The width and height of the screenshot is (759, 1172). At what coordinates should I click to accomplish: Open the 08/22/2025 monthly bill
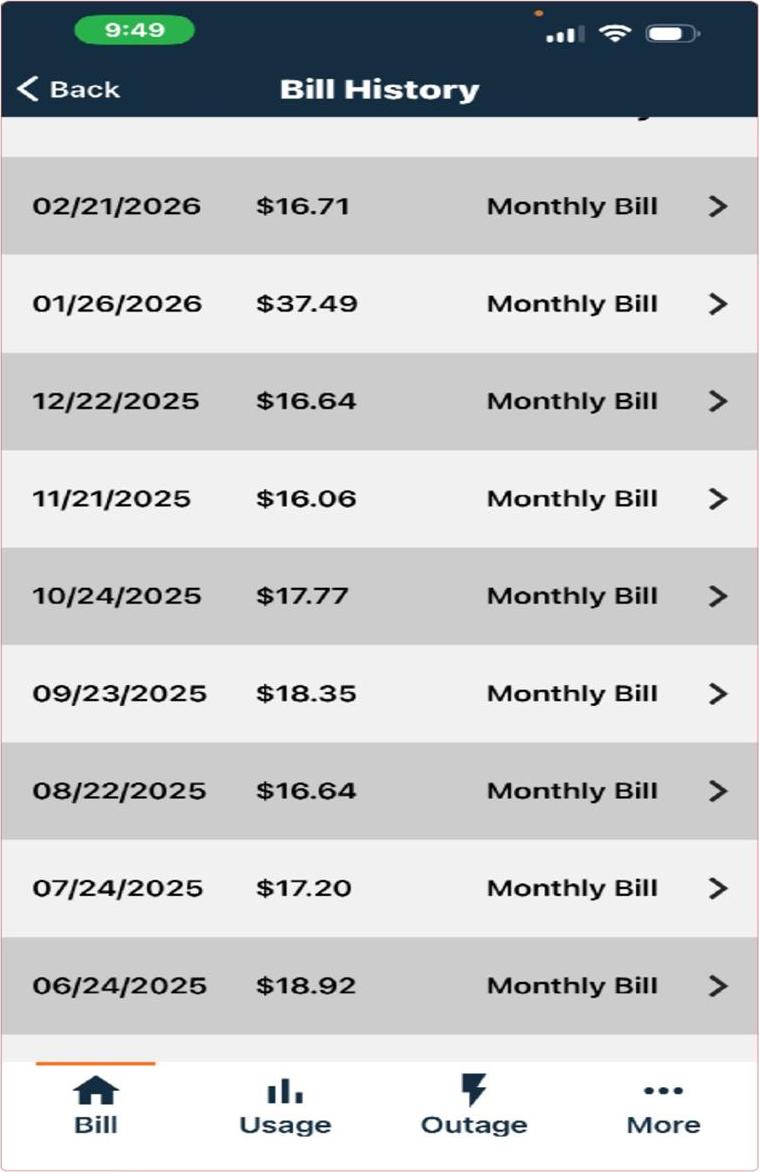click(379, 791)
